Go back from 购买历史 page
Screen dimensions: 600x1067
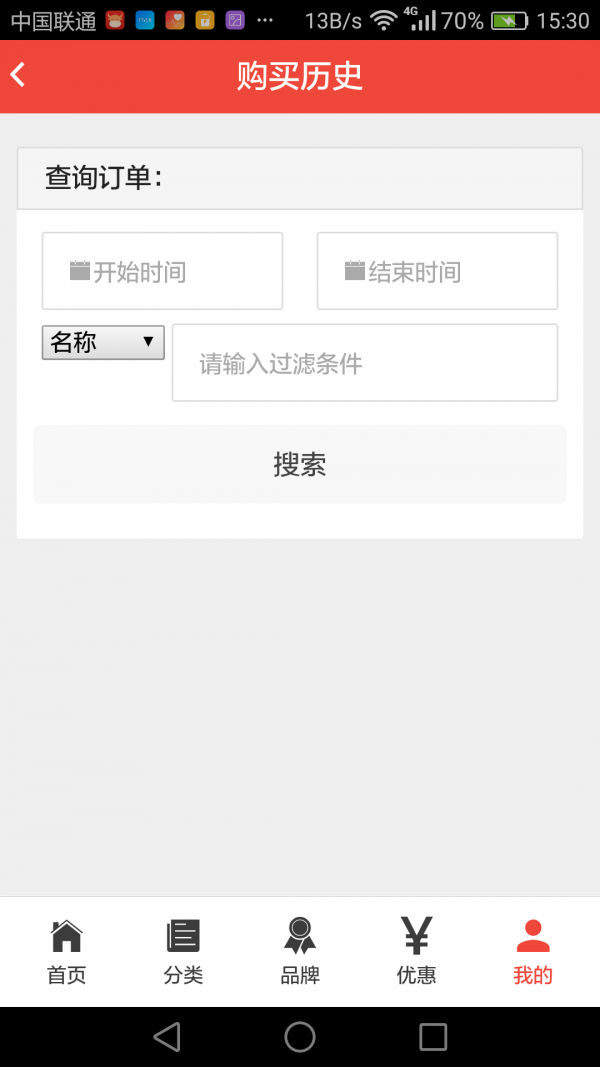(18, 75)
